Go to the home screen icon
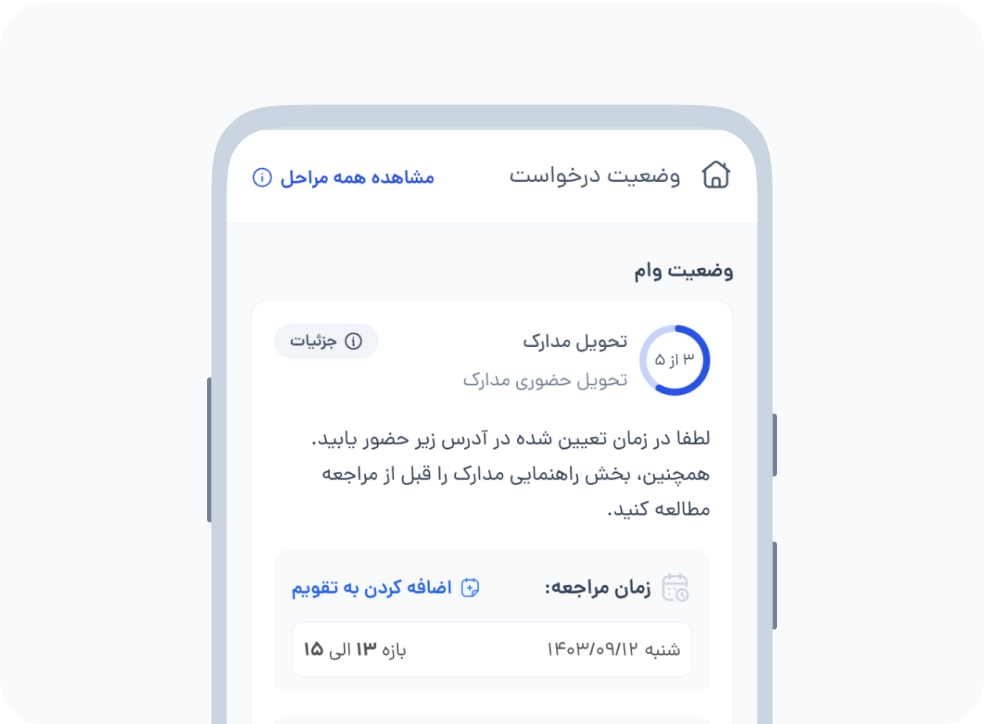 [x=716, y=176]
